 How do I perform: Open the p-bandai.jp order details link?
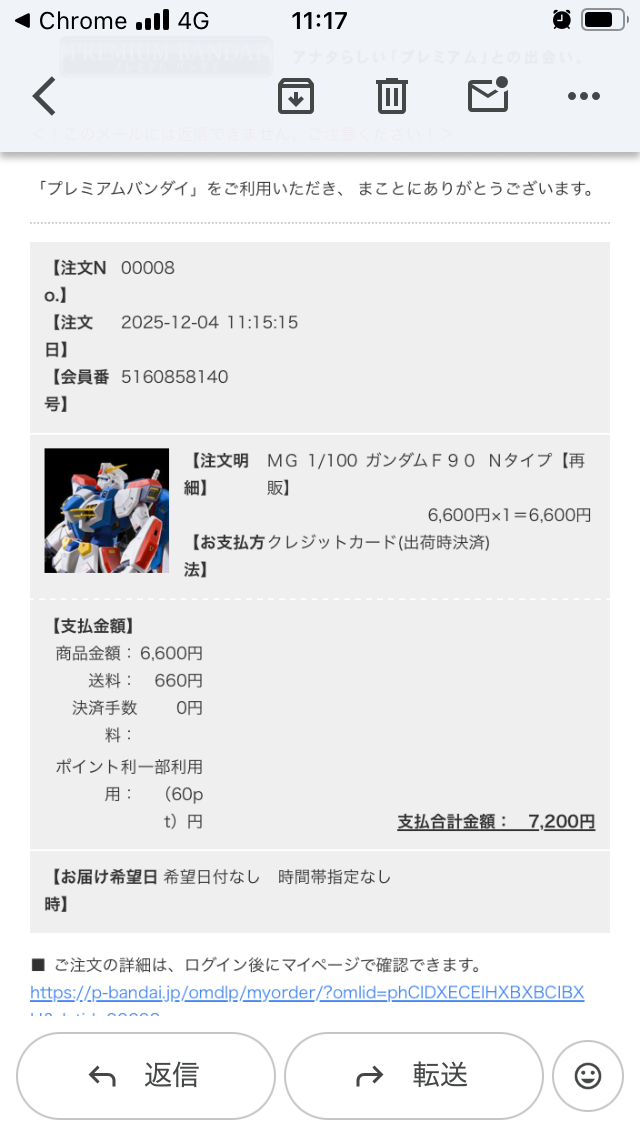coord(307,993)
